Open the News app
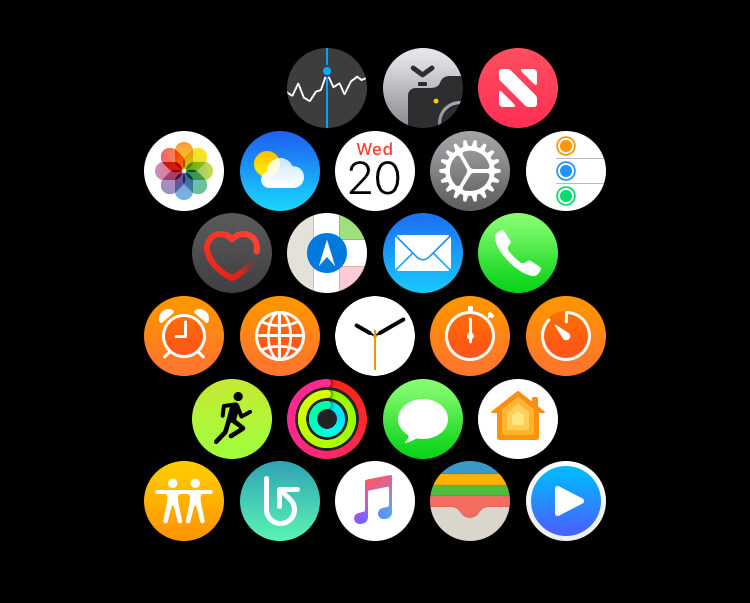Image resolution: width=750 pixels, height=603 pixels. (517, 88)
